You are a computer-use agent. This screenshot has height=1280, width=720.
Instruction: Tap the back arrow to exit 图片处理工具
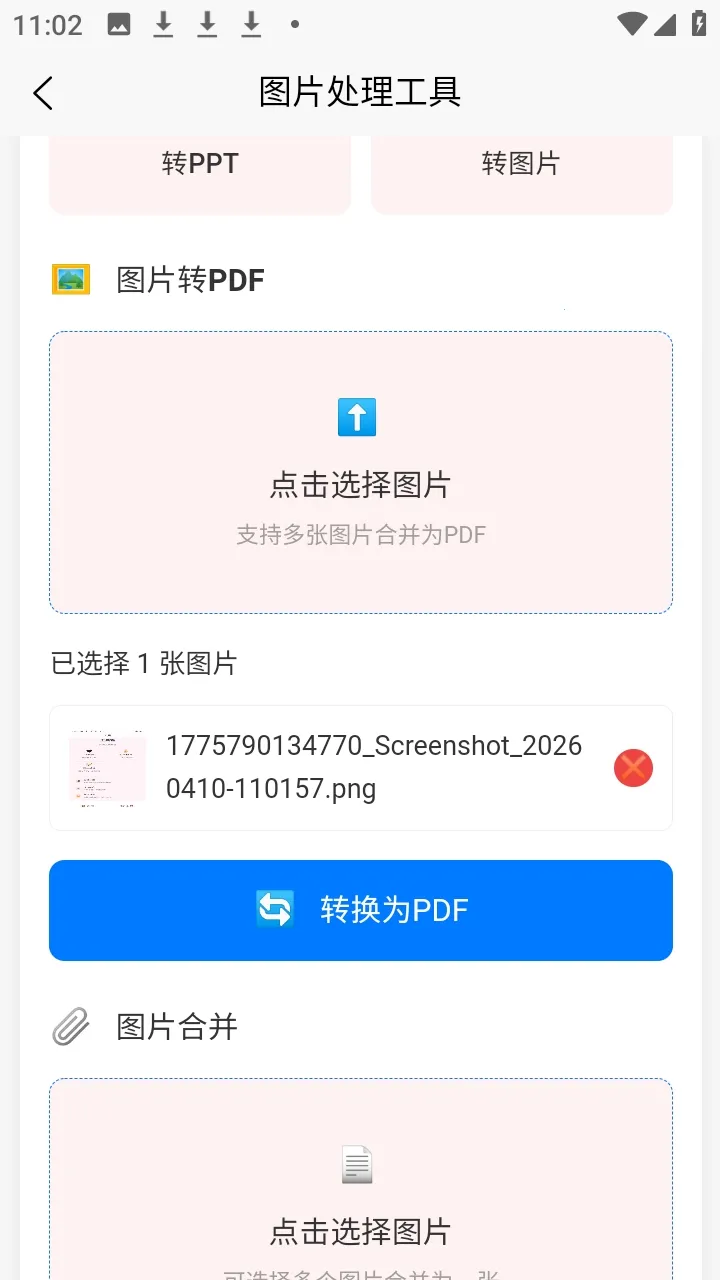[x=42, y=92]
